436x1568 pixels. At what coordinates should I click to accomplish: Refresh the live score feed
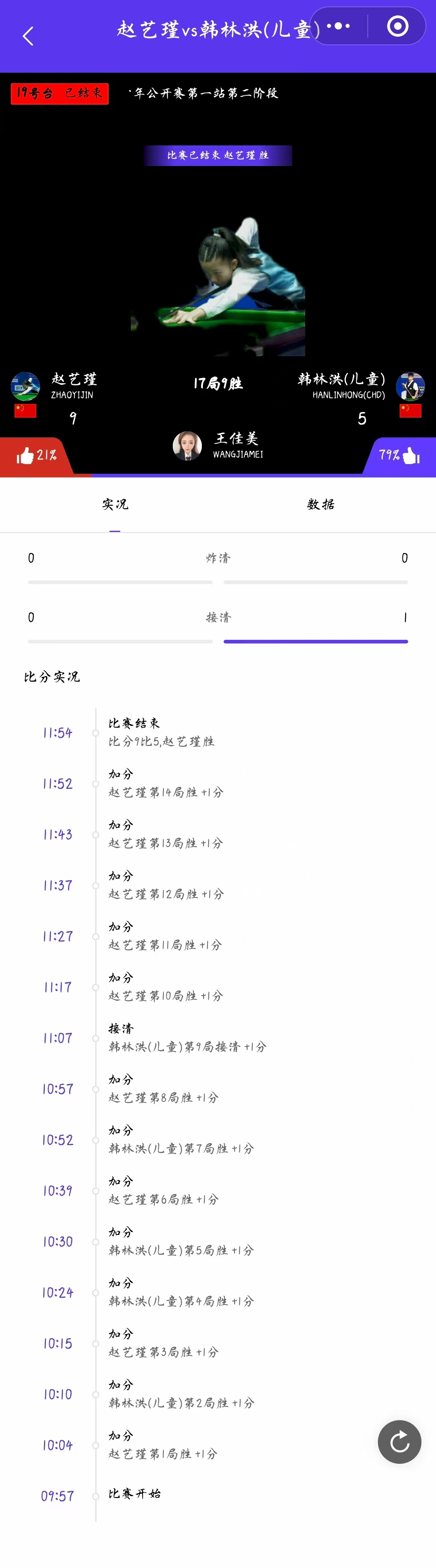(x=399, y=1442)
